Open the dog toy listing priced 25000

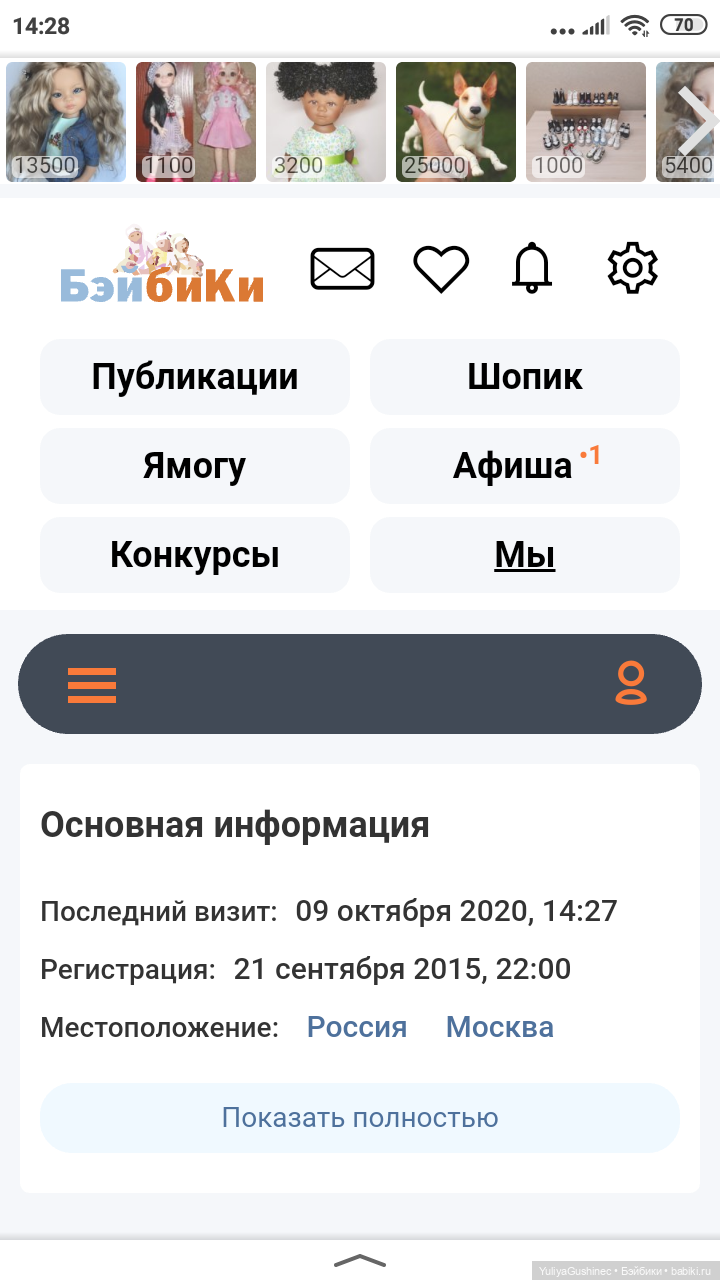[456, 122]
